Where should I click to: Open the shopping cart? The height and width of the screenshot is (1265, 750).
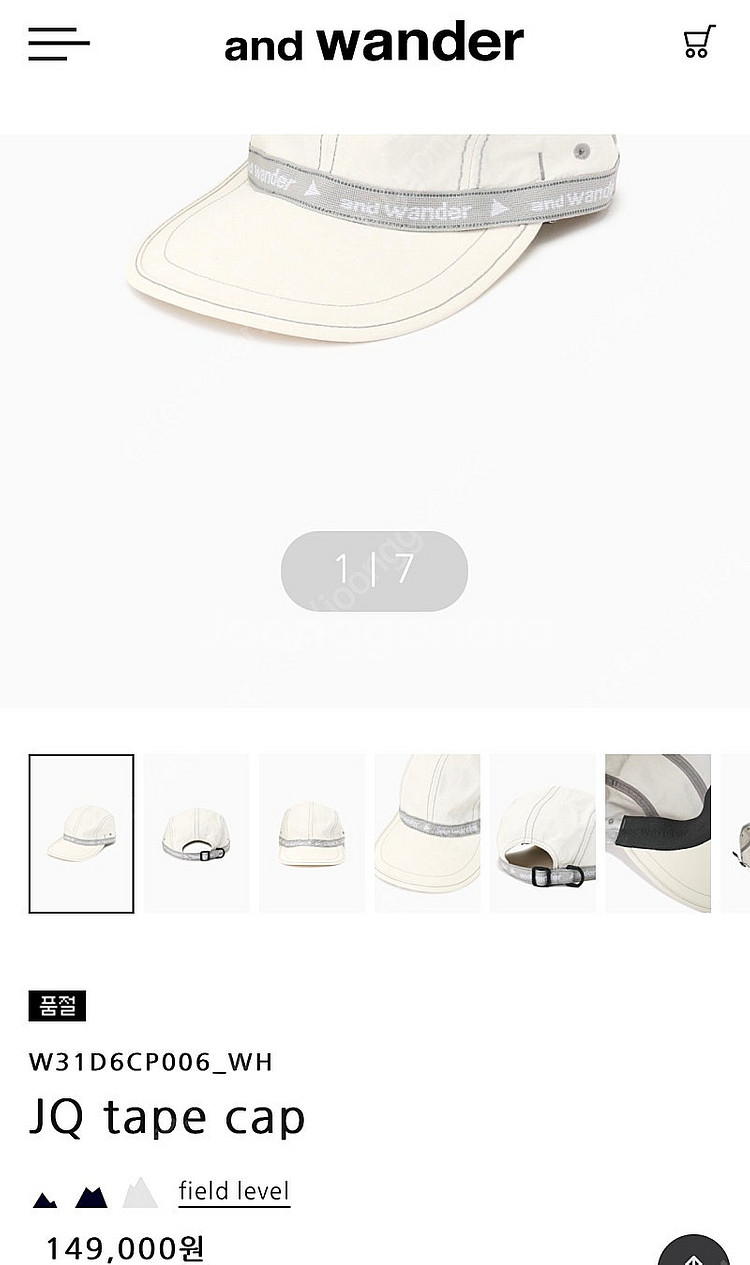point(698,43)
